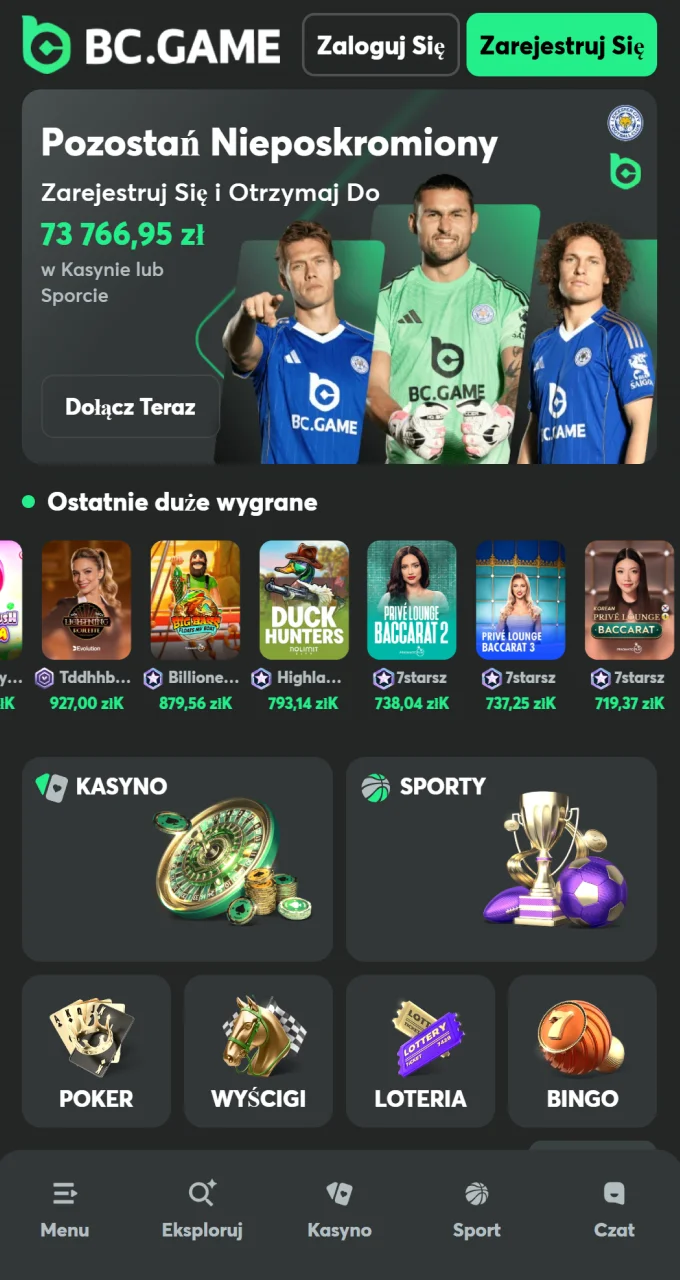Open the Big Bass game tile

pos(195,600)
